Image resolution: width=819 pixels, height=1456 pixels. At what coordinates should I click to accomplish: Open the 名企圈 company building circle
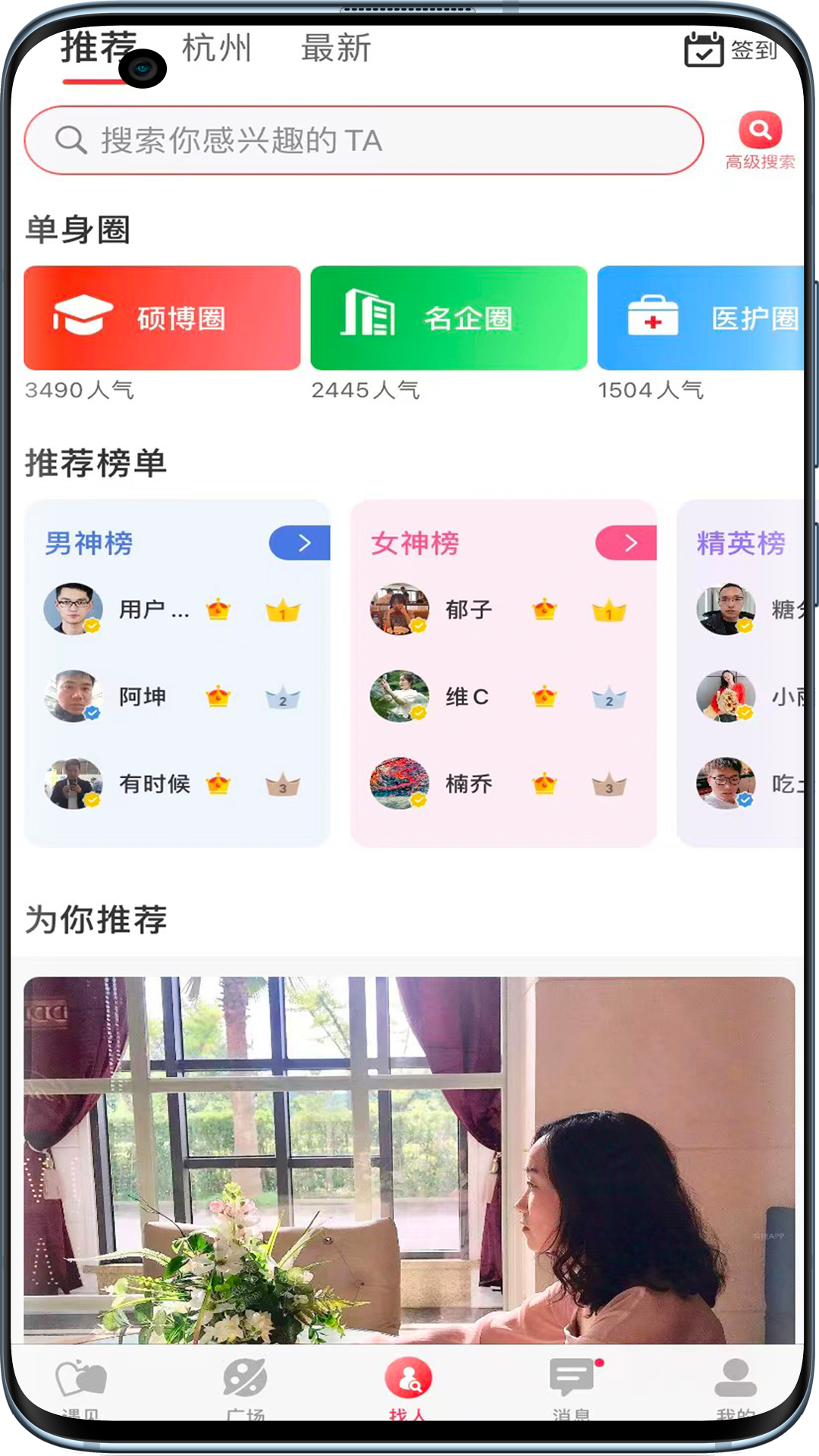tap(449, 317)
